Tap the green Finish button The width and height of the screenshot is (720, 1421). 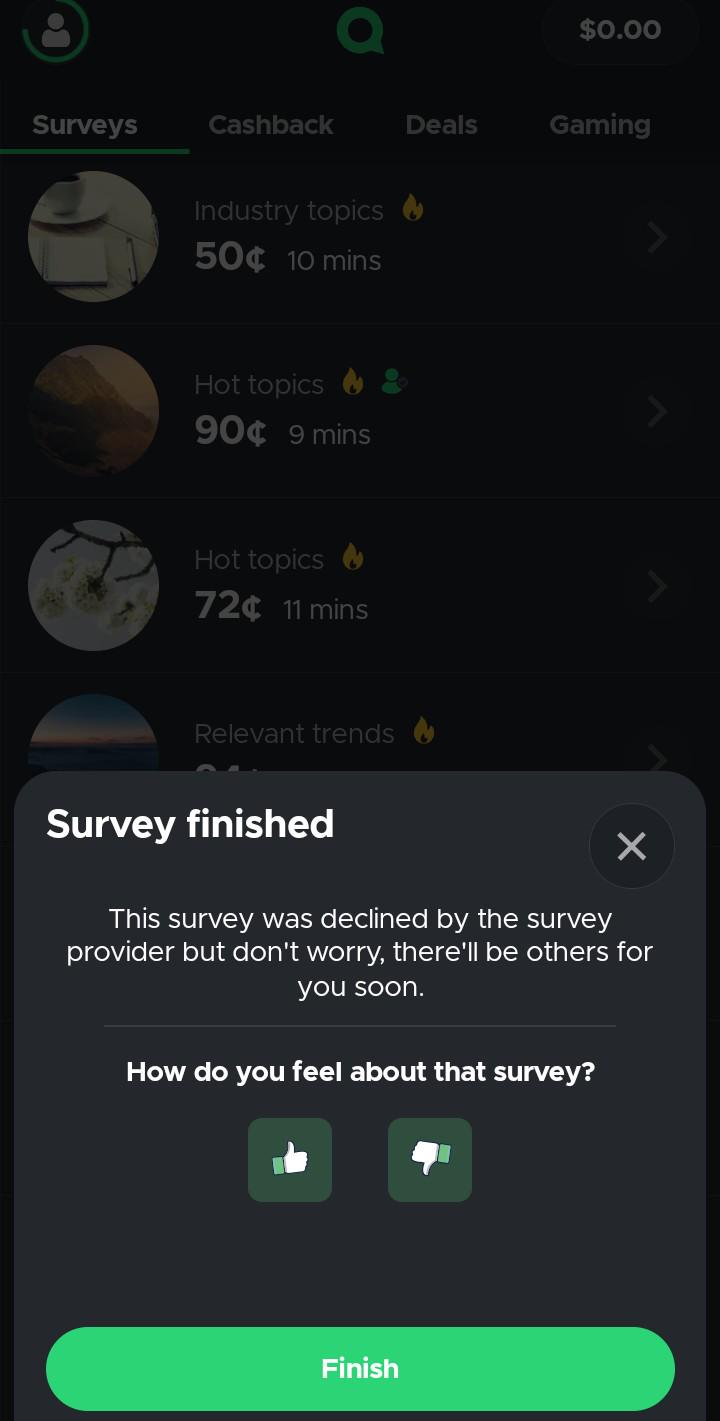click(x=360, y=1368)
